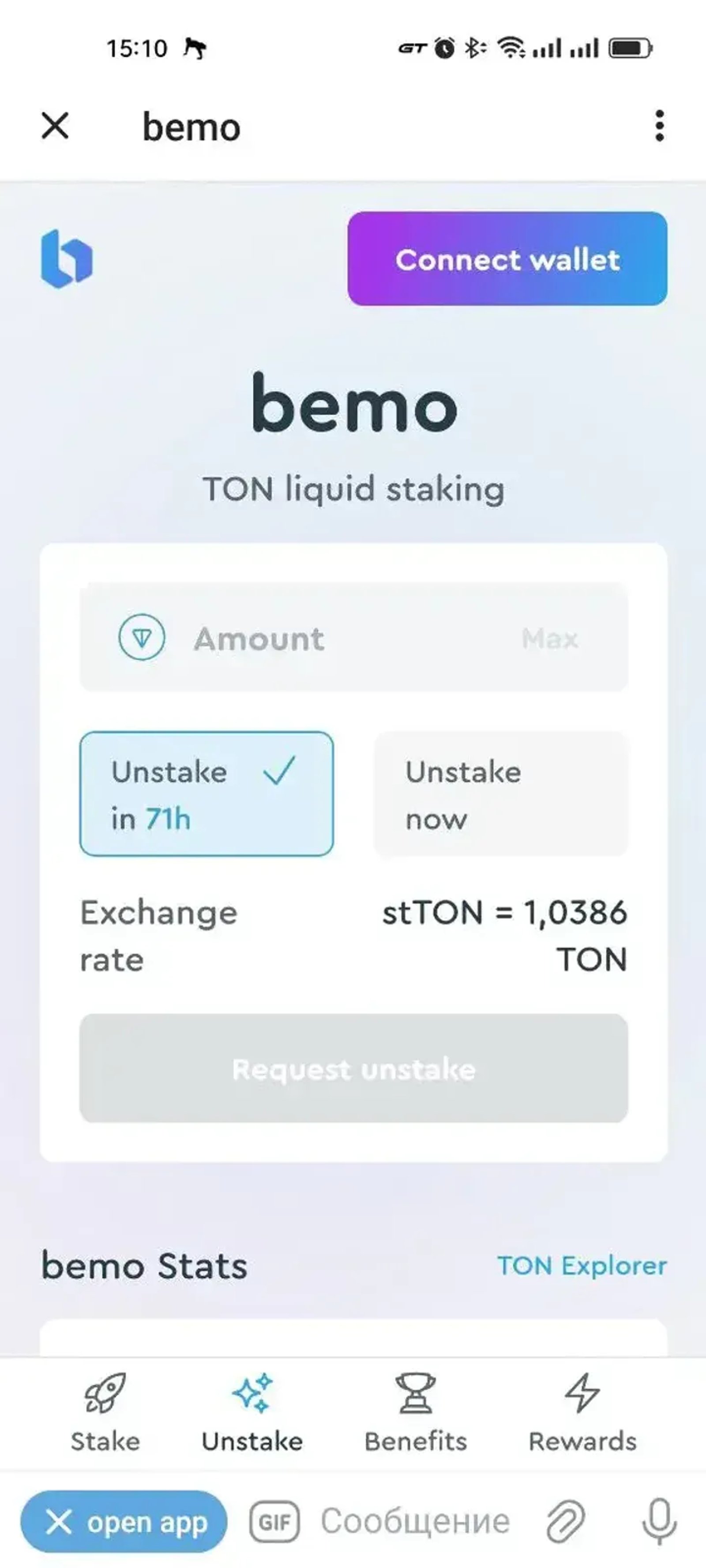
Task: Select the Unstake in 71h option
Action: pos(206,793)
